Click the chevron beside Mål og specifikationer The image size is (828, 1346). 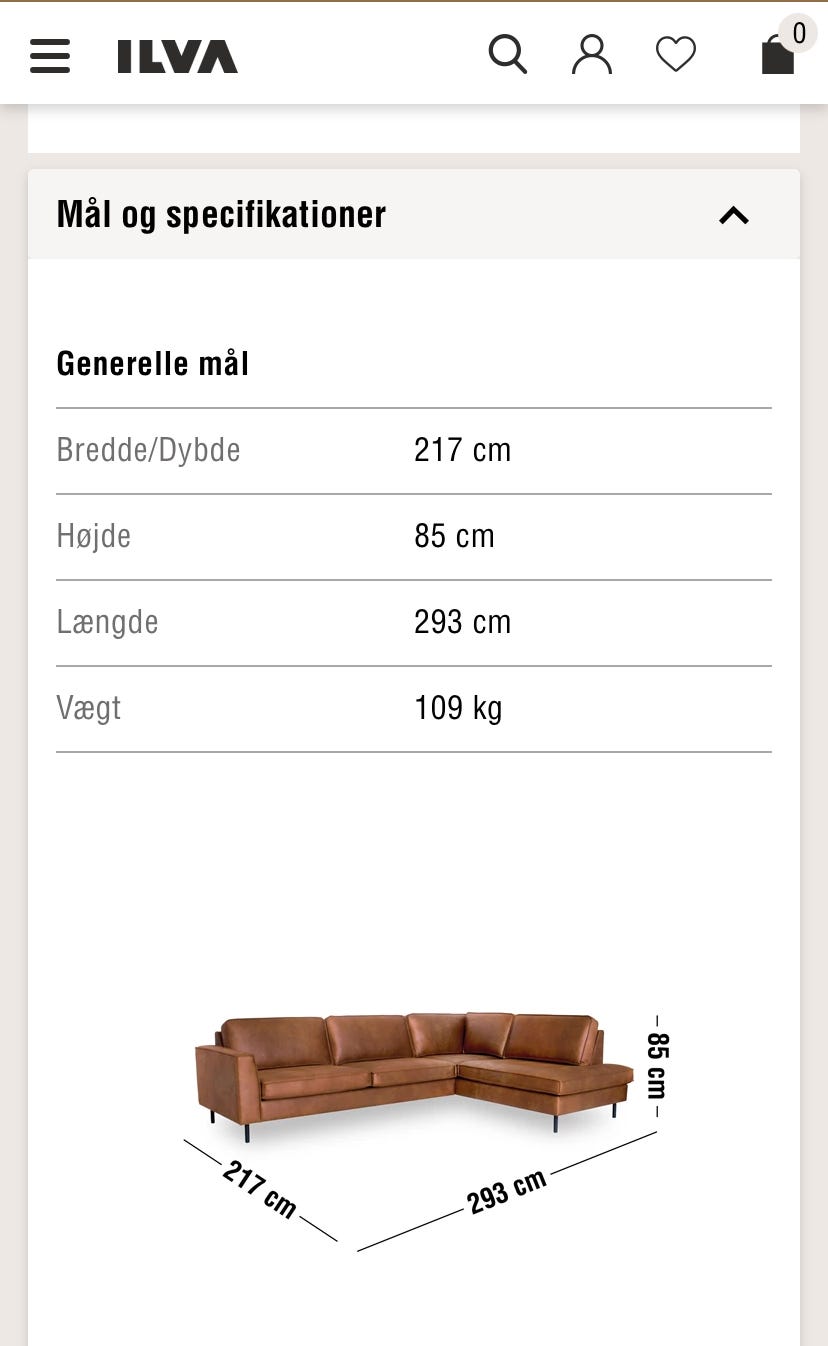click(x=734, y=215)
